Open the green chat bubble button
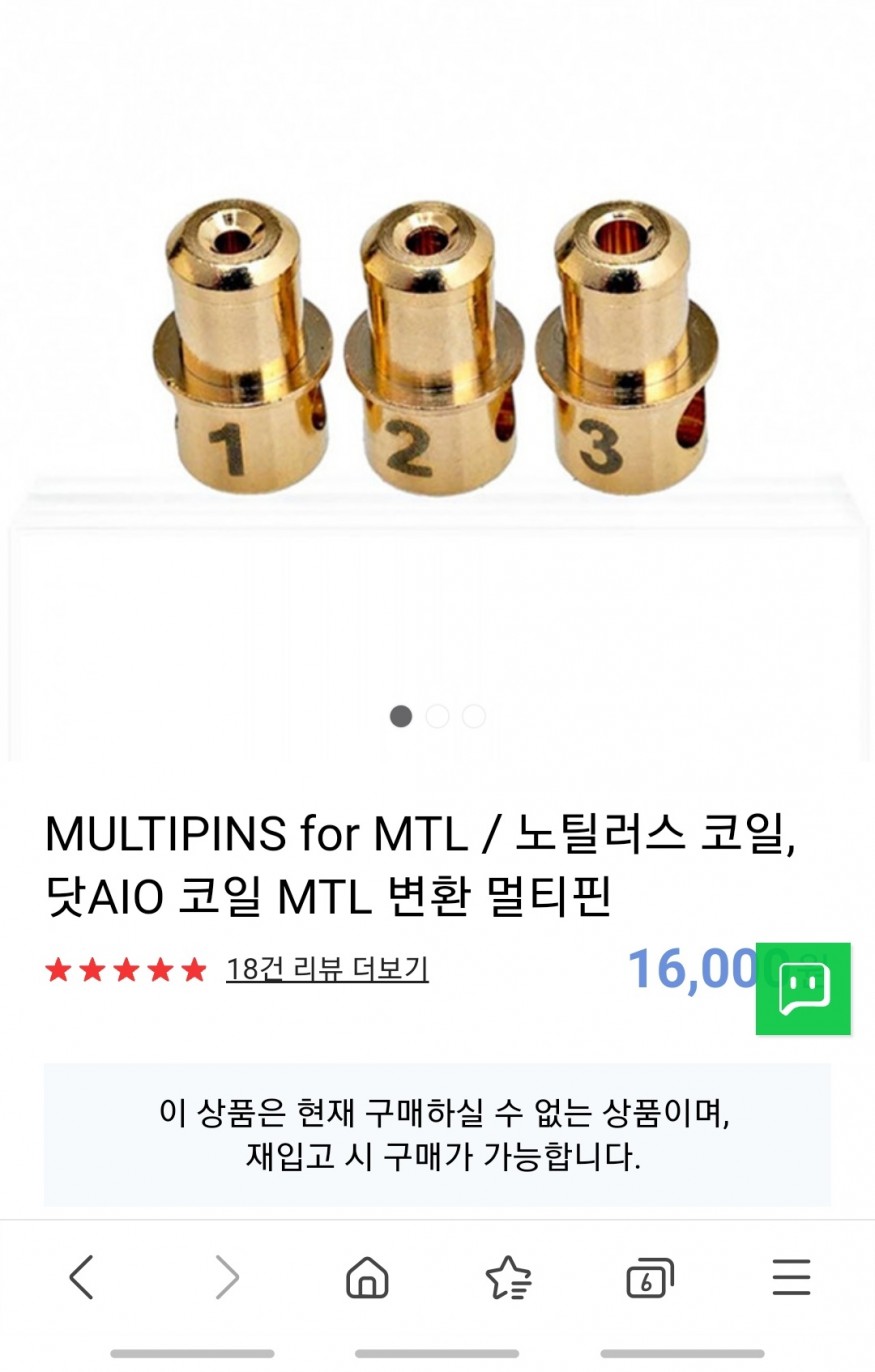875x1372 pixels. pyautogui.click(x=803, y=989)
